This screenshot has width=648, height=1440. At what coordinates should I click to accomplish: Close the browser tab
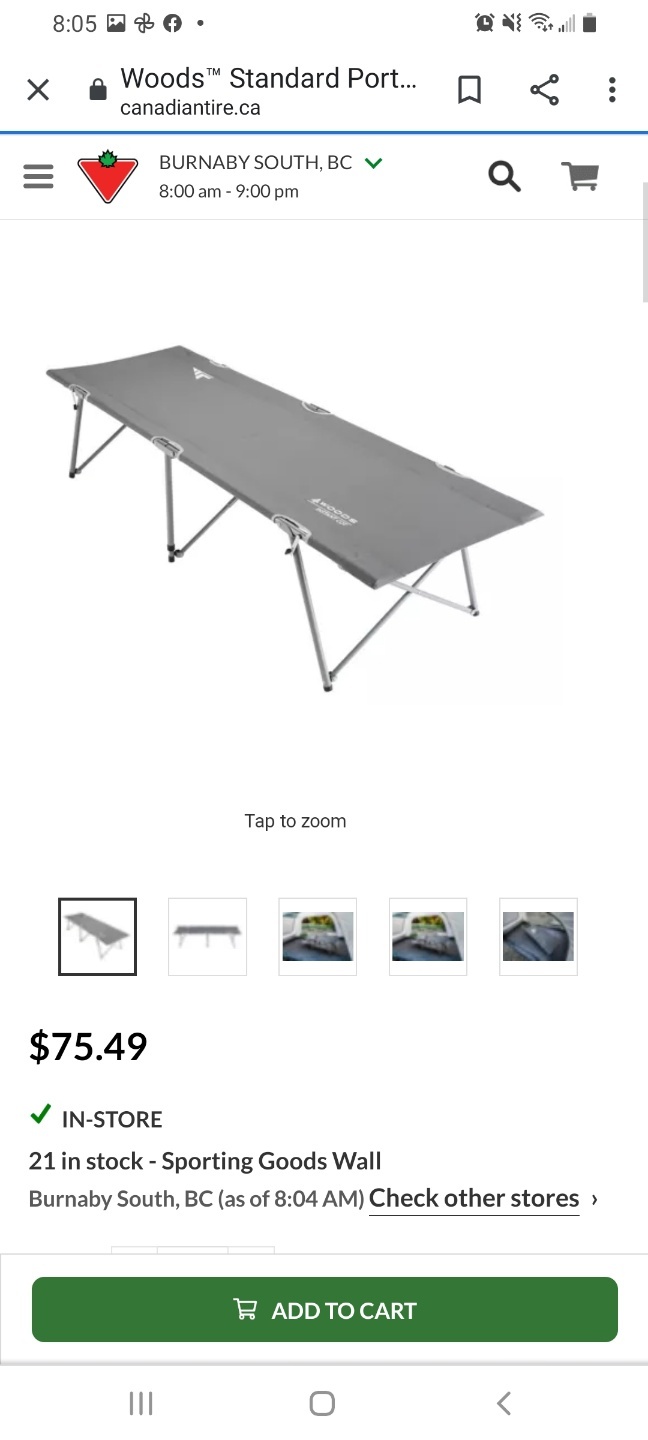[x=38, y=91]
